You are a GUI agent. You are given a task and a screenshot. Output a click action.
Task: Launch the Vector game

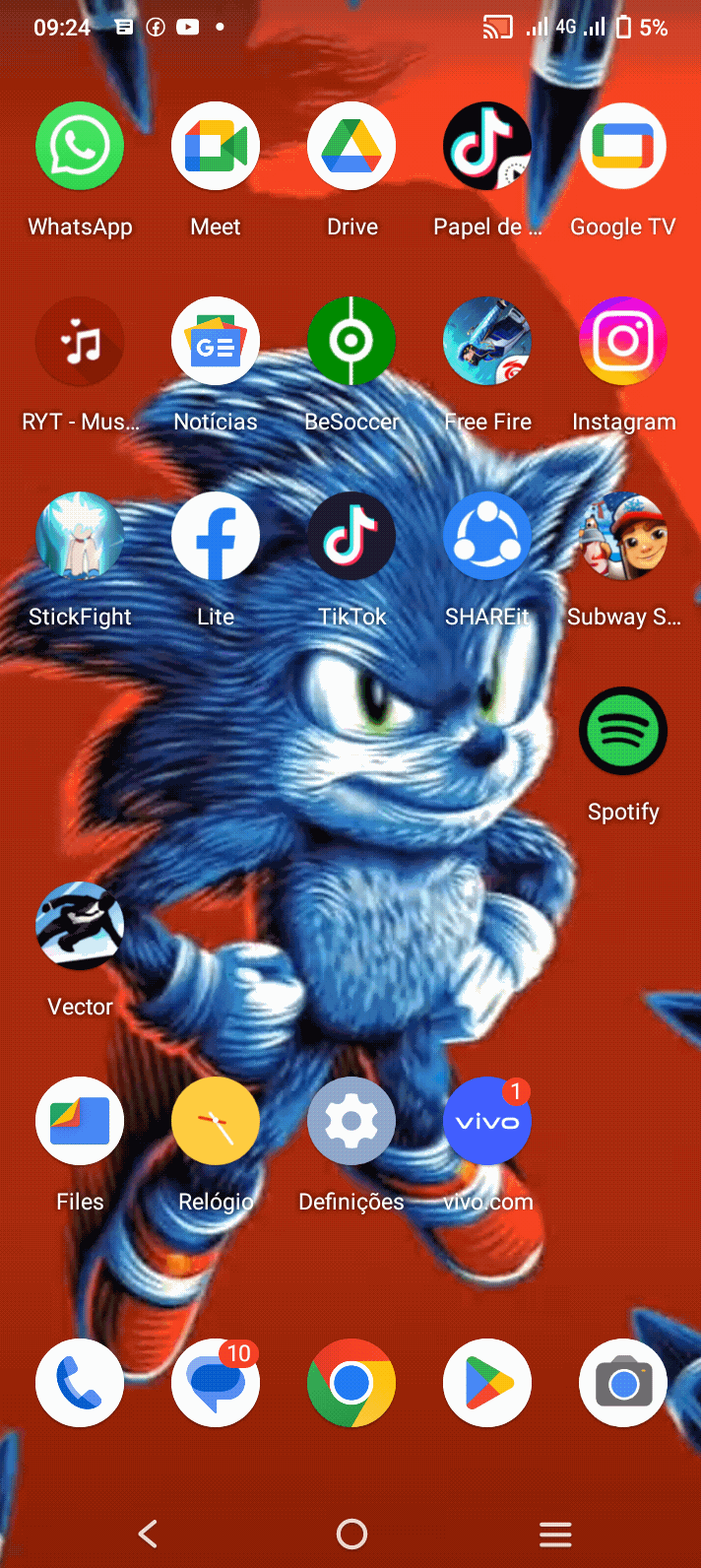(x=80, y=927)
